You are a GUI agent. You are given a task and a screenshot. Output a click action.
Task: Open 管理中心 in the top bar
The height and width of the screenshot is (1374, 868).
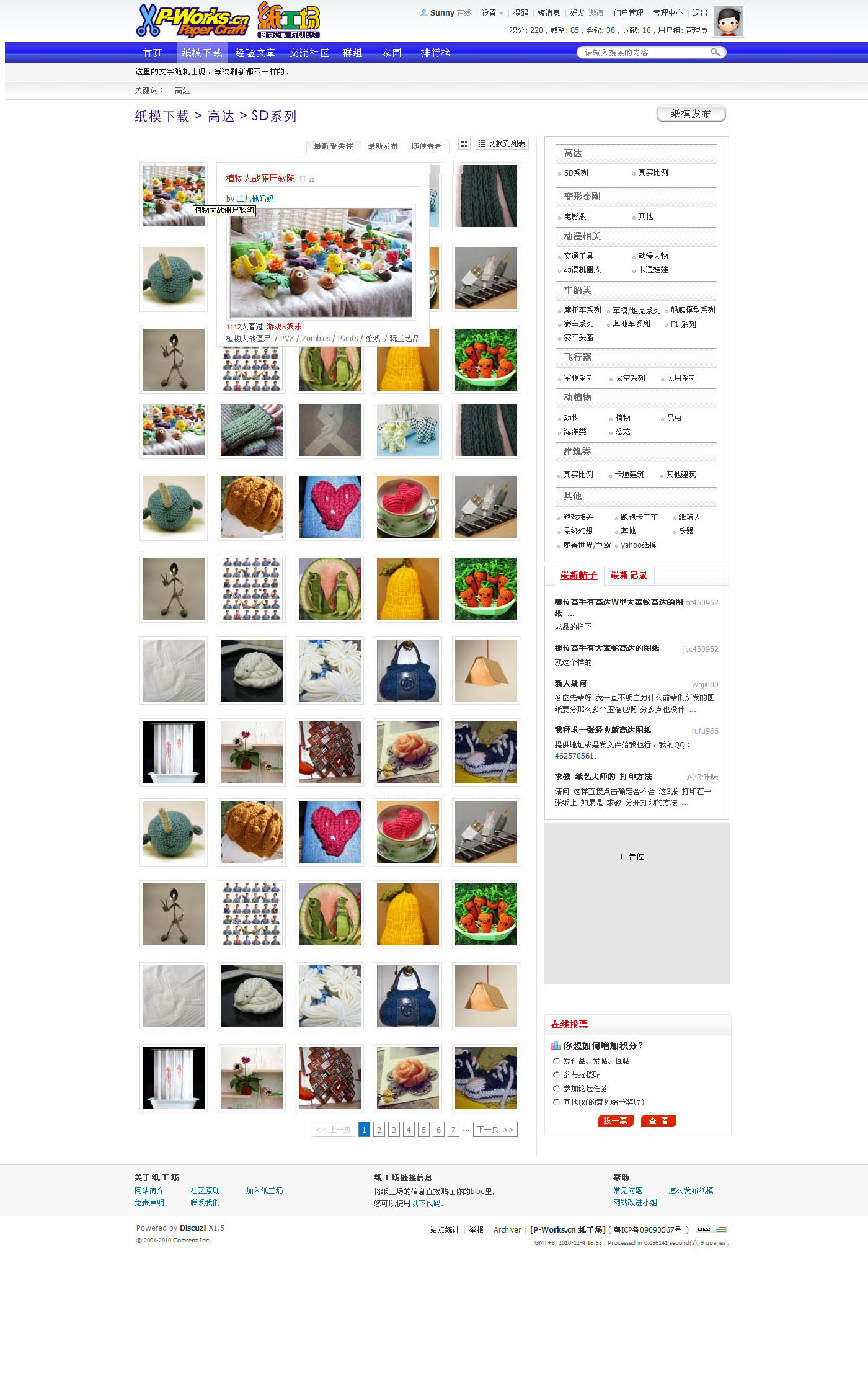pos(667,12)
